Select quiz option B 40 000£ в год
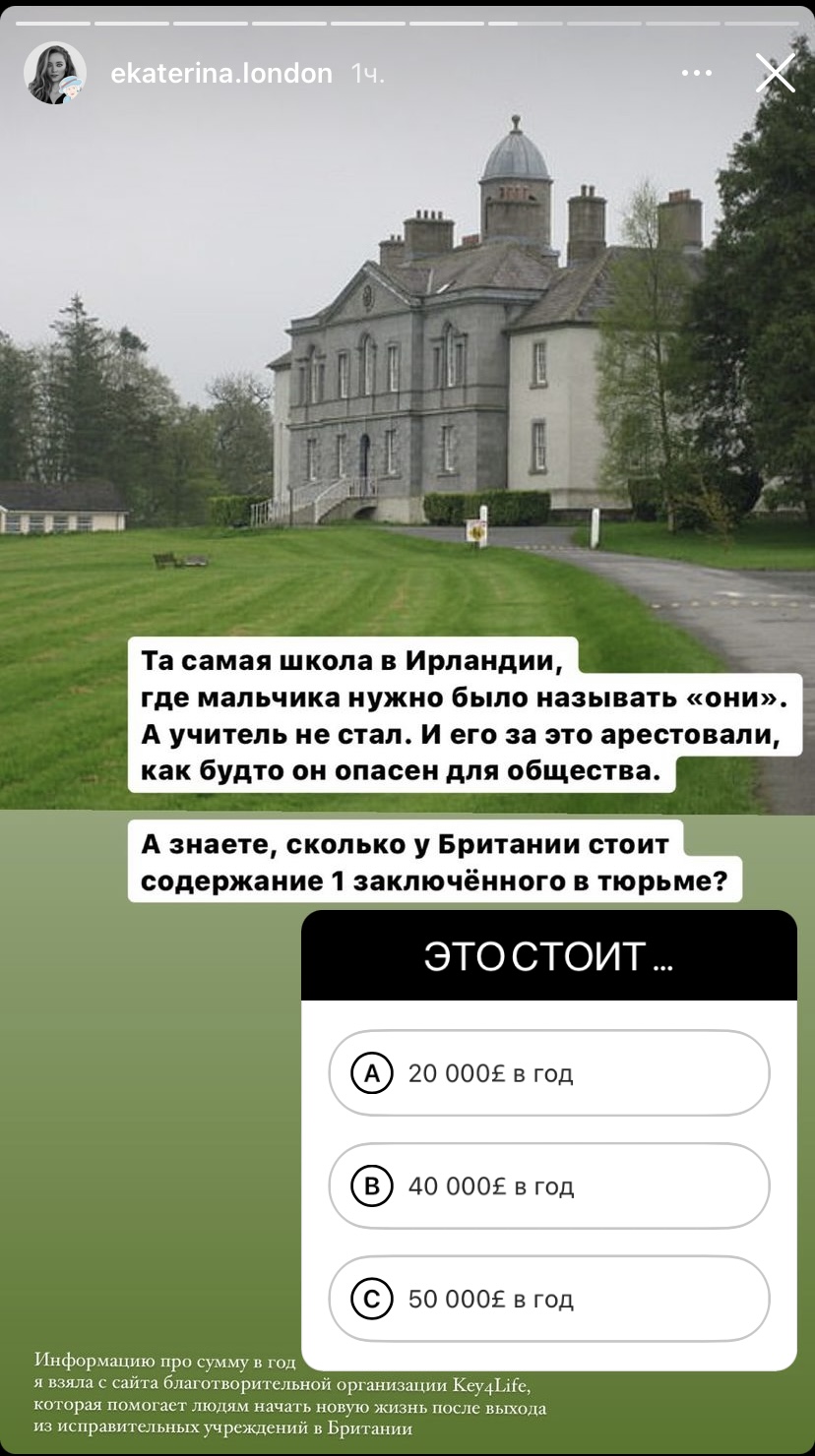The height and width of the screenshot is (1456, 815). (x=549, y=1186)
